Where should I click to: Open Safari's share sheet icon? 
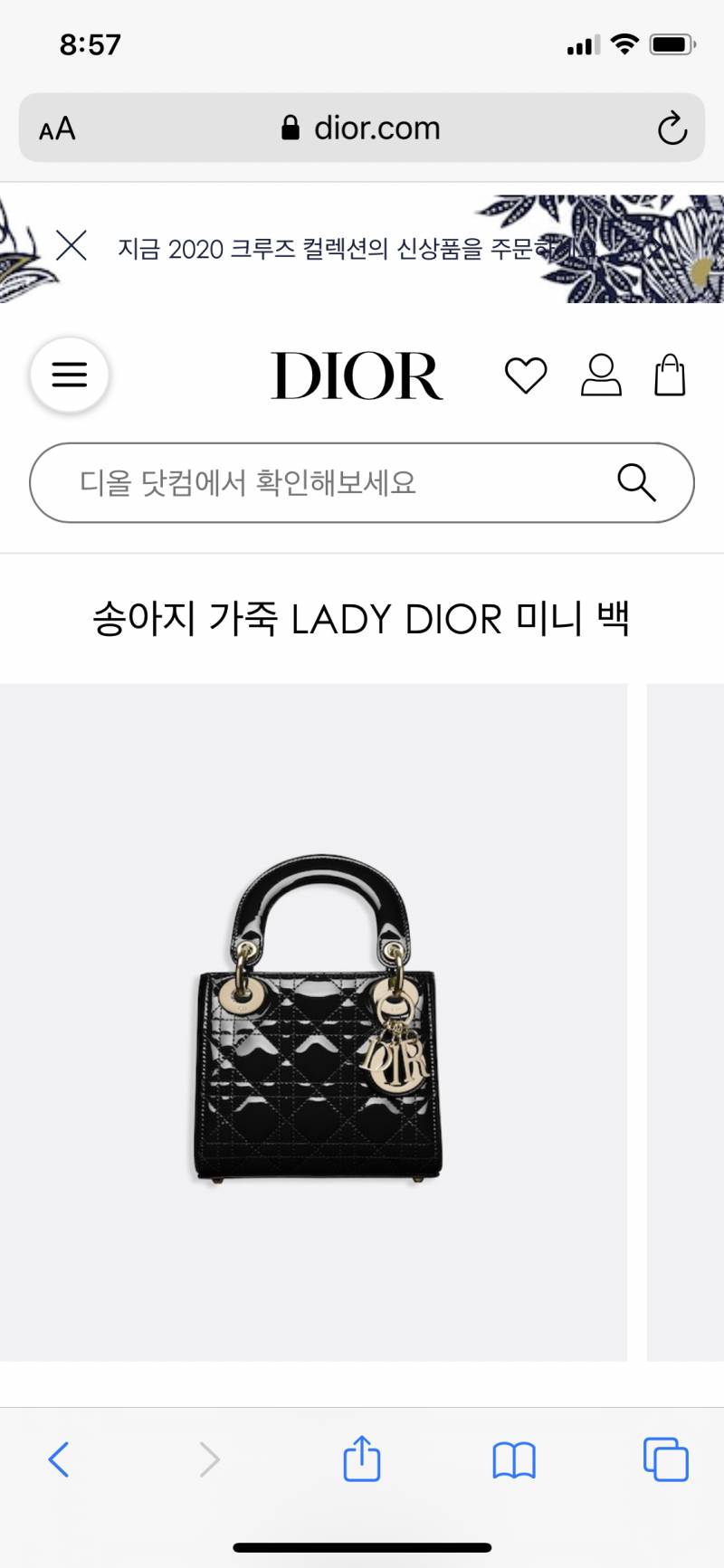pyautogui.click(x=362, y=1459)
